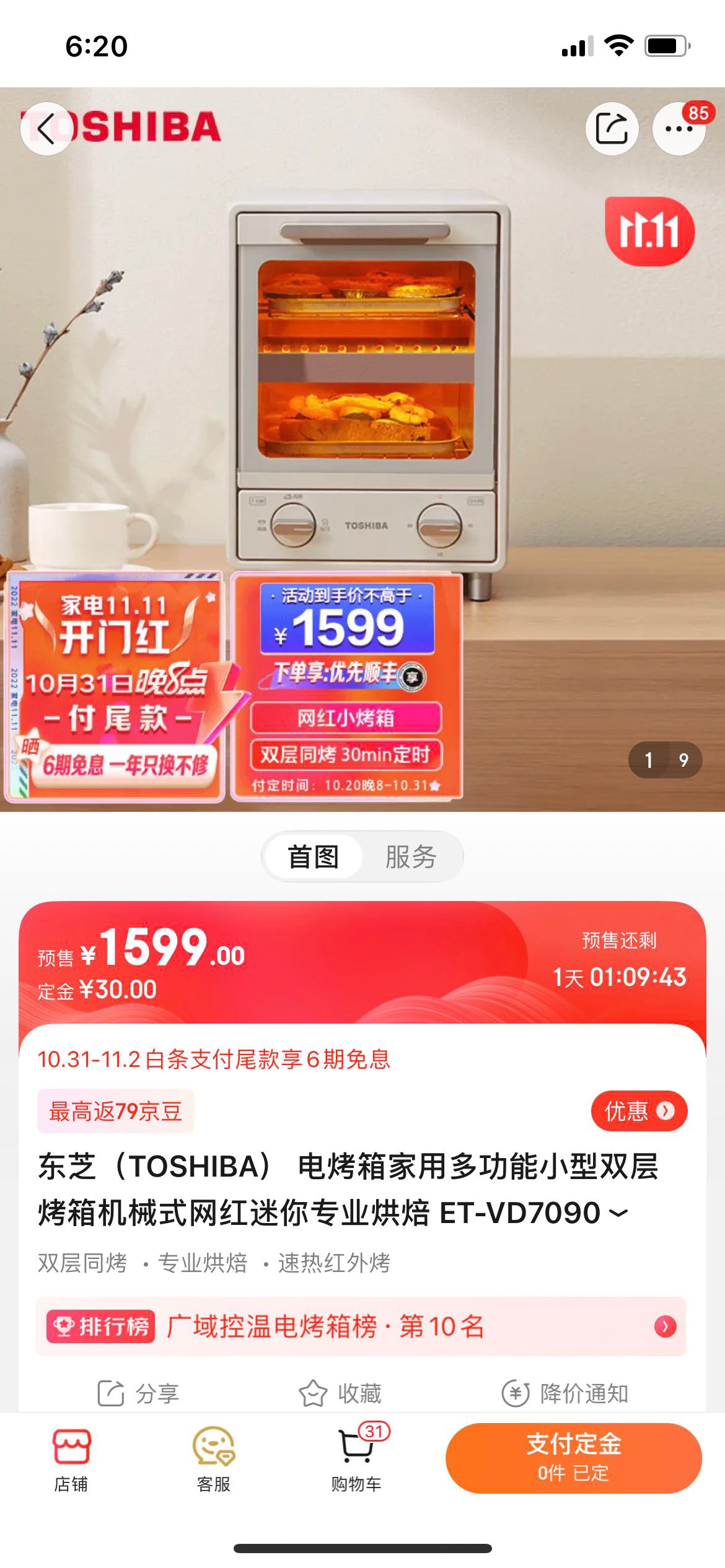Tap the share icon at the top right
The width and height of the screenshot is (725, 1568).
[612, 129]
